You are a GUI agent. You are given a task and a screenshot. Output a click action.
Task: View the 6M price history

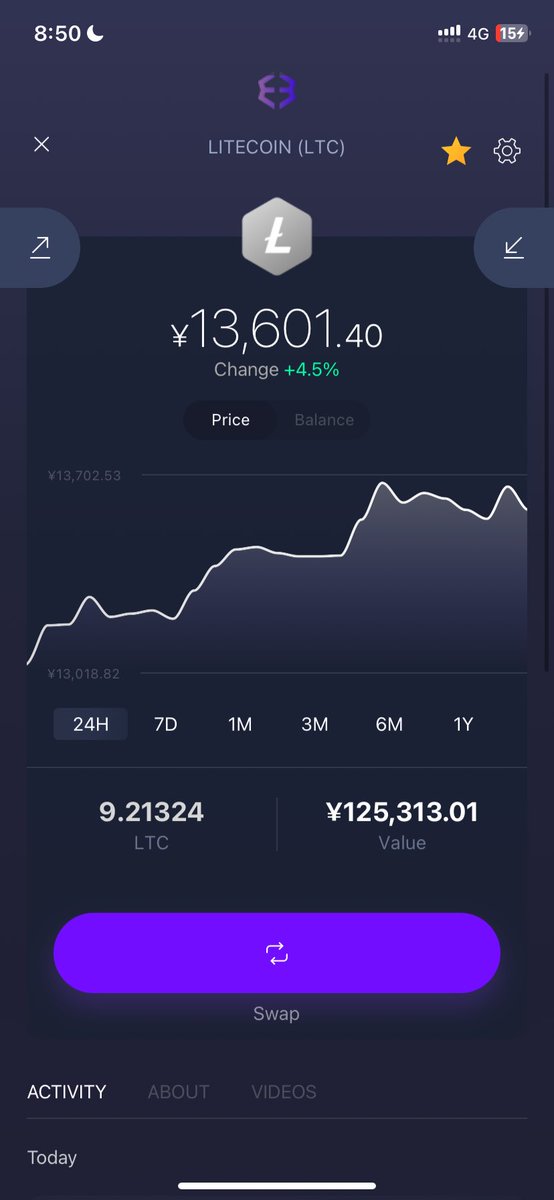pos(389,724)
